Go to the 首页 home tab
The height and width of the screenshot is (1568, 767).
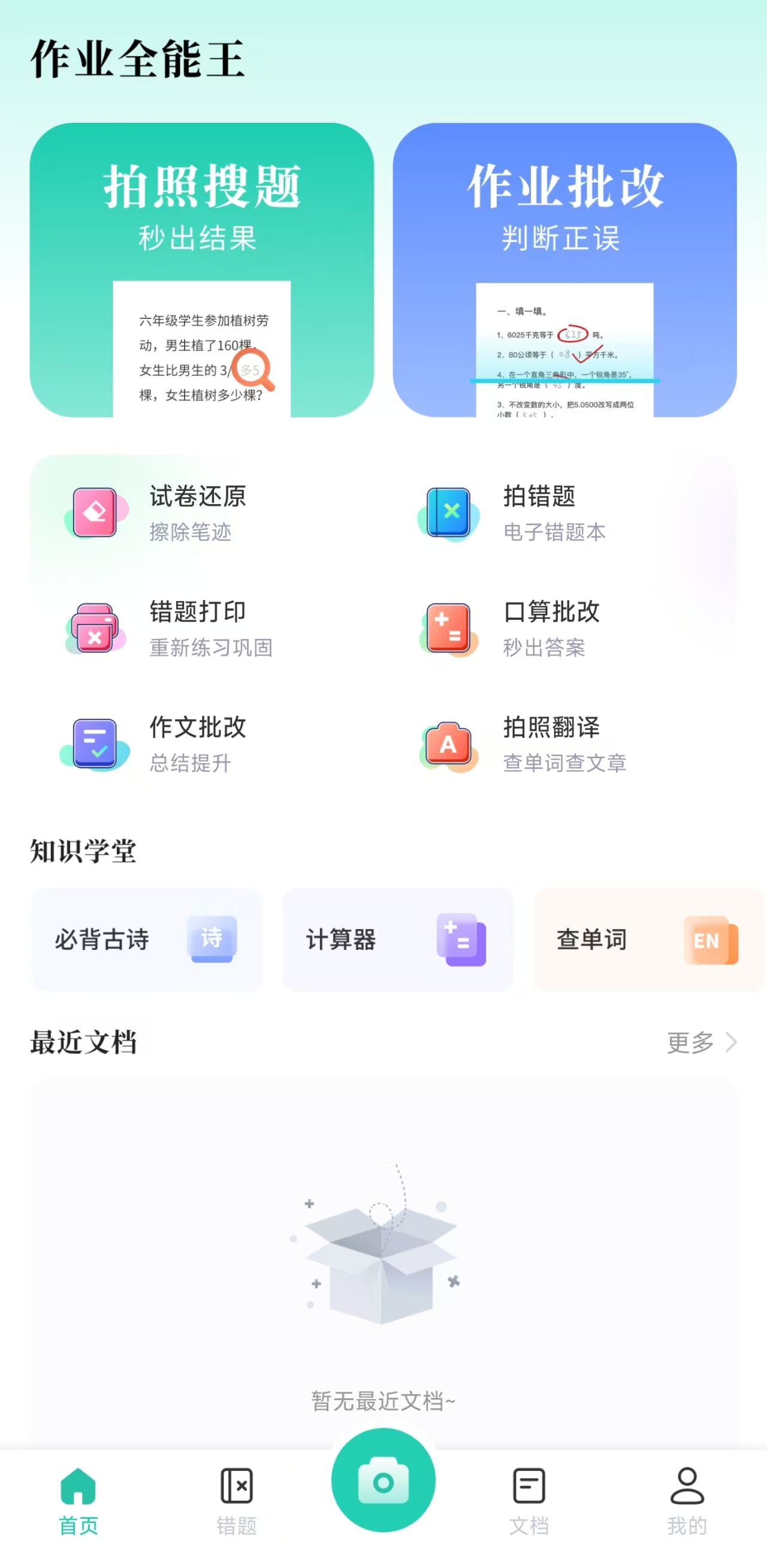pos(78,1500)
